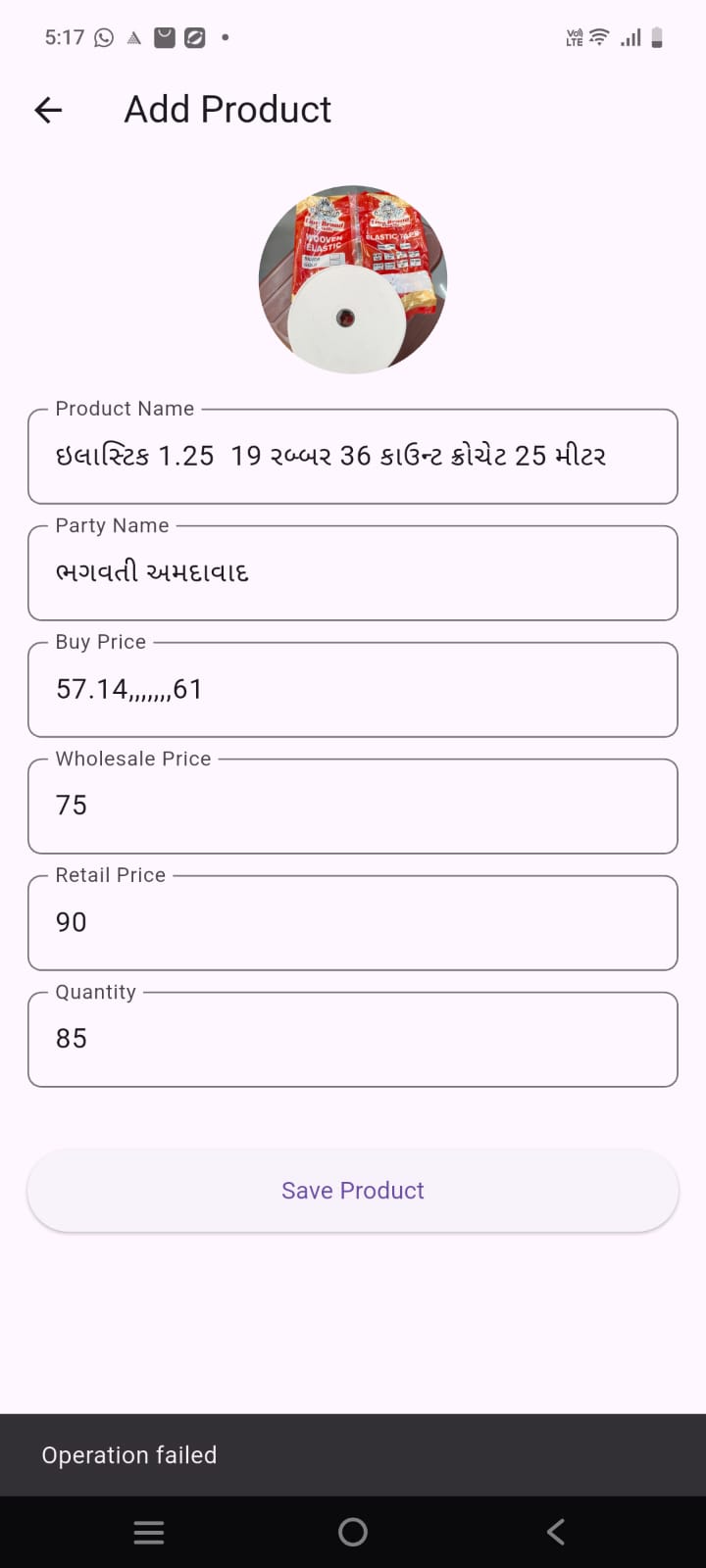Focus the Party Name field
The image size is (706, 1568).
pyautogui.click(x=353, y=573)
